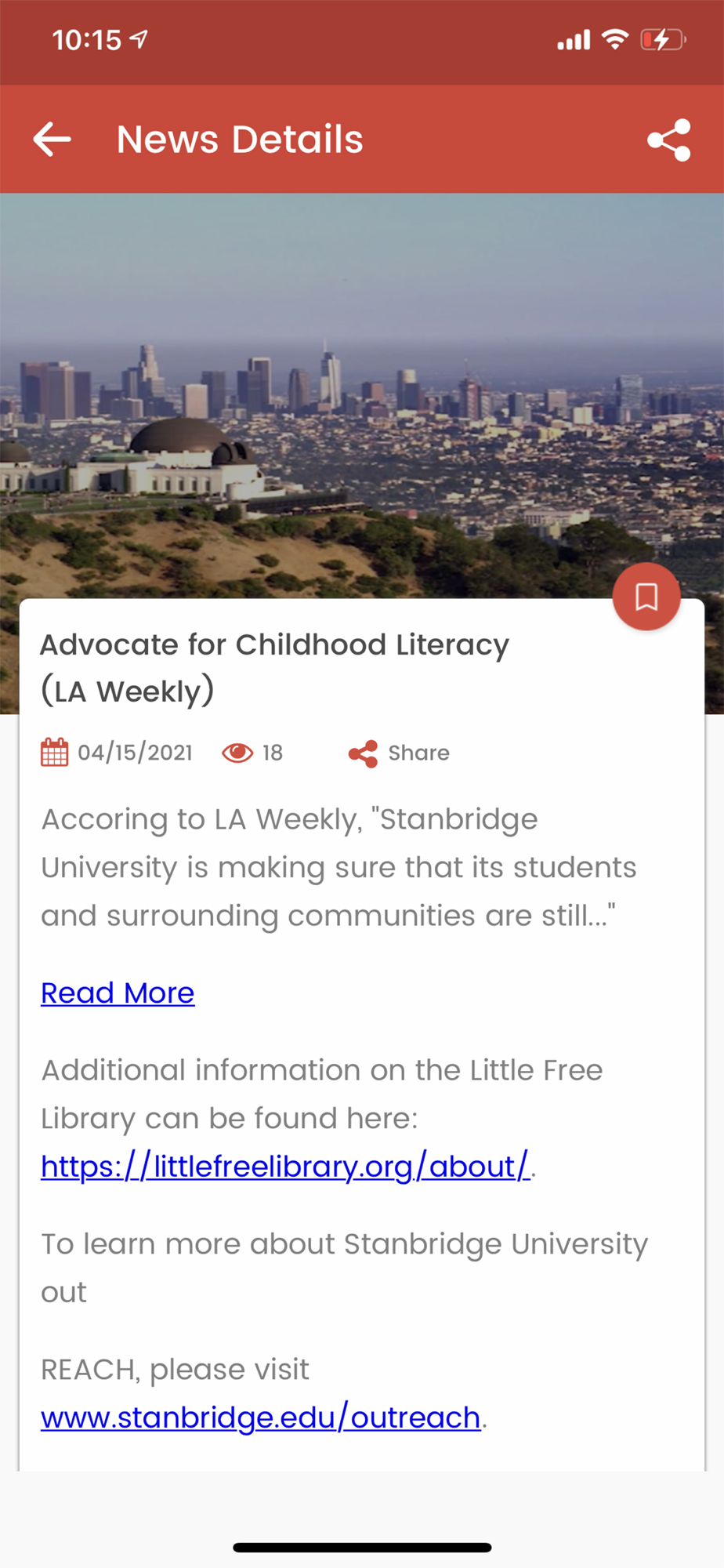The width and height of the screenshot is (724, 1568).
Task: Open the littlefreelibrary.org/about link
Action: click(x=286, y=1167)
